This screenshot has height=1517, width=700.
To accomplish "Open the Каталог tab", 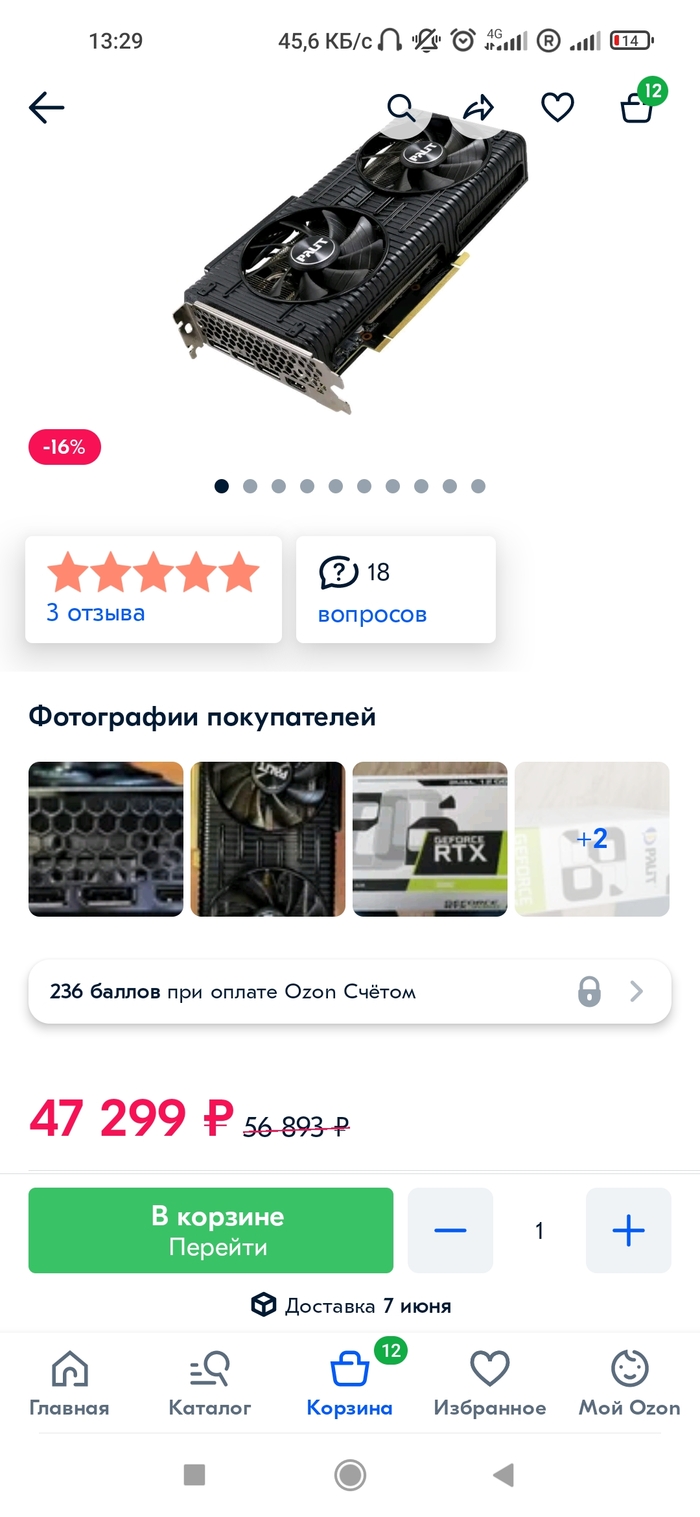I will 210,1383.
